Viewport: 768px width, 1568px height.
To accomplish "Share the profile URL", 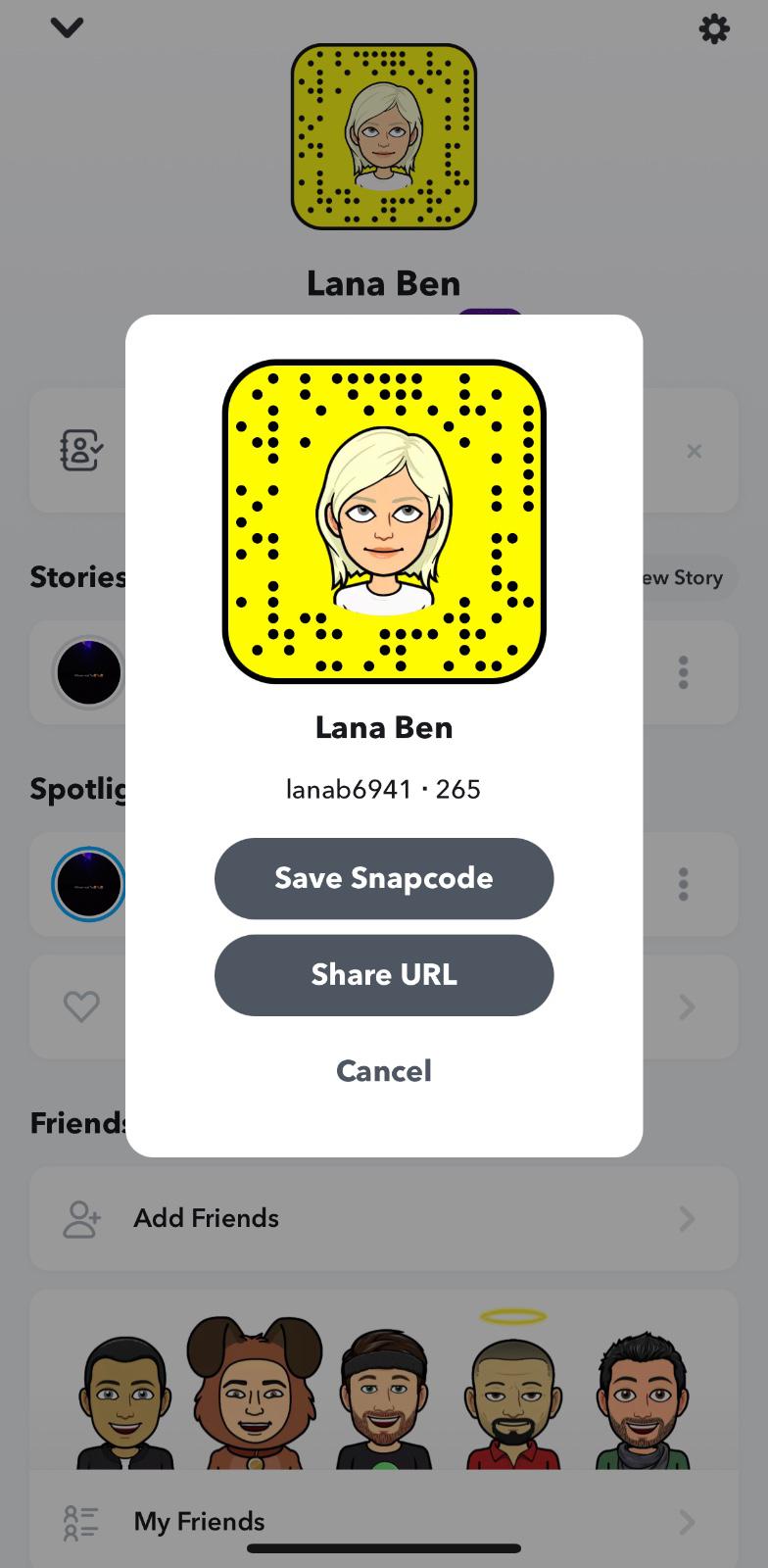I will pos(384,975).
